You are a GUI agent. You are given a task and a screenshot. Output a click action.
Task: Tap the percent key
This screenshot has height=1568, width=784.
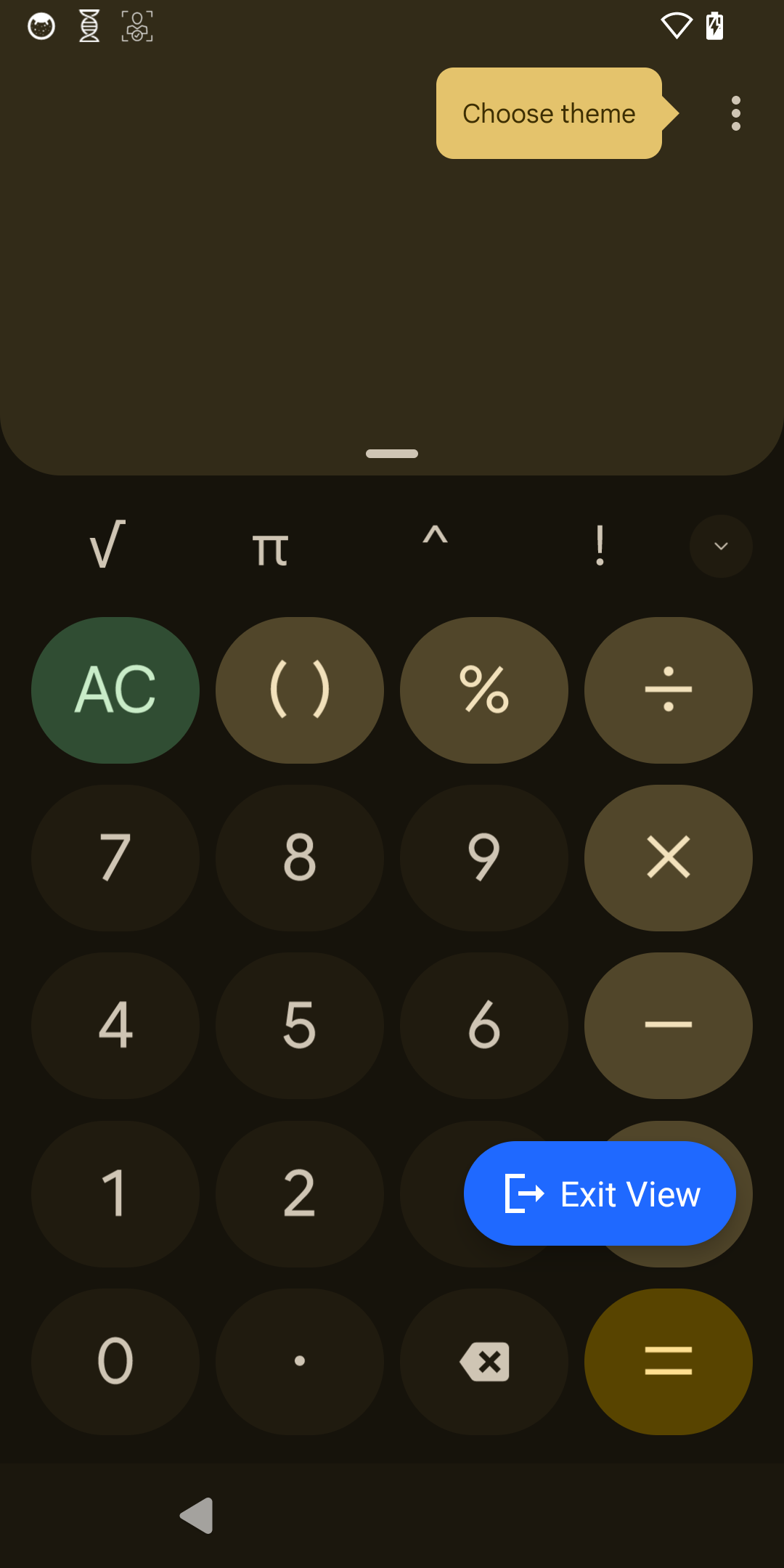(484, 690)
